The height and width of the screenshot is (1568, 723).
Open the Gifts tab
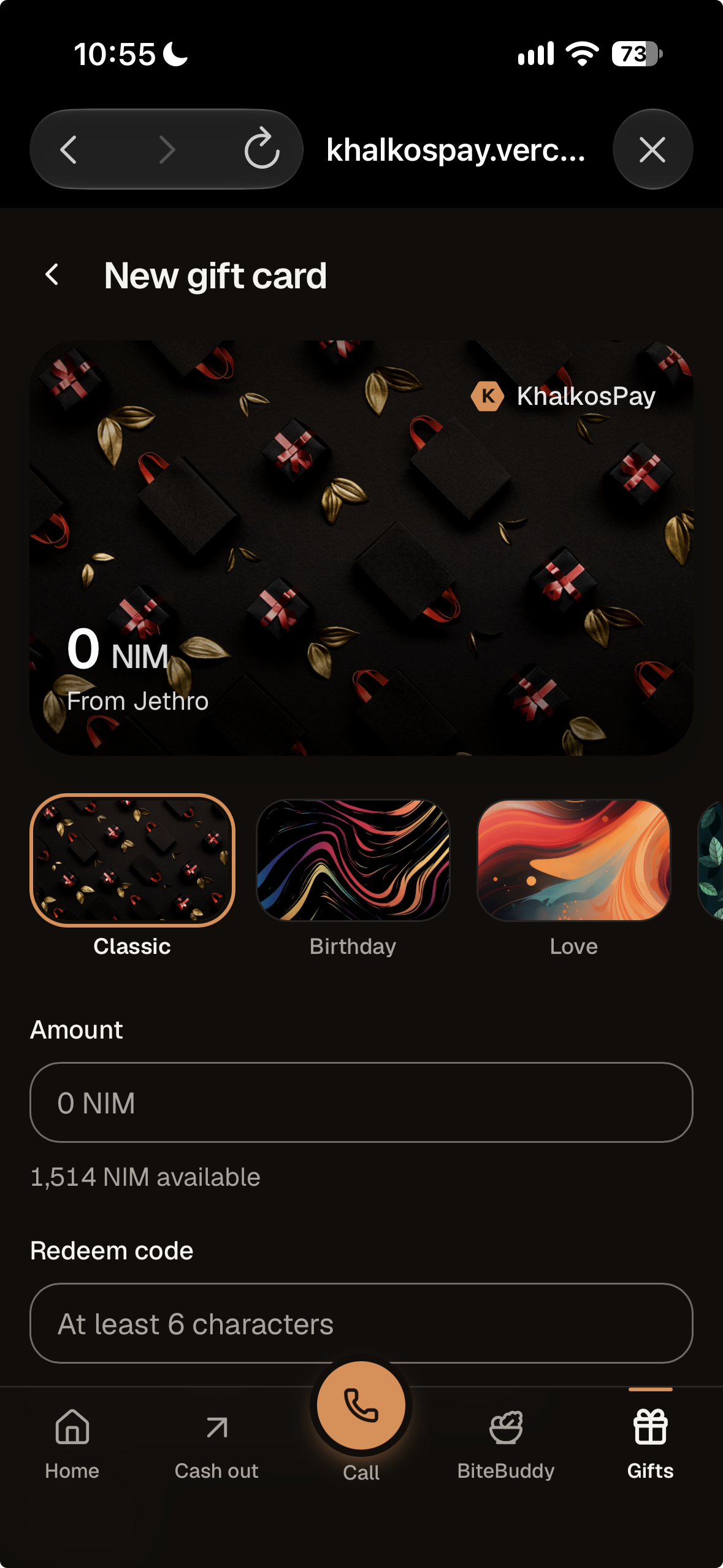[651, 1443]
